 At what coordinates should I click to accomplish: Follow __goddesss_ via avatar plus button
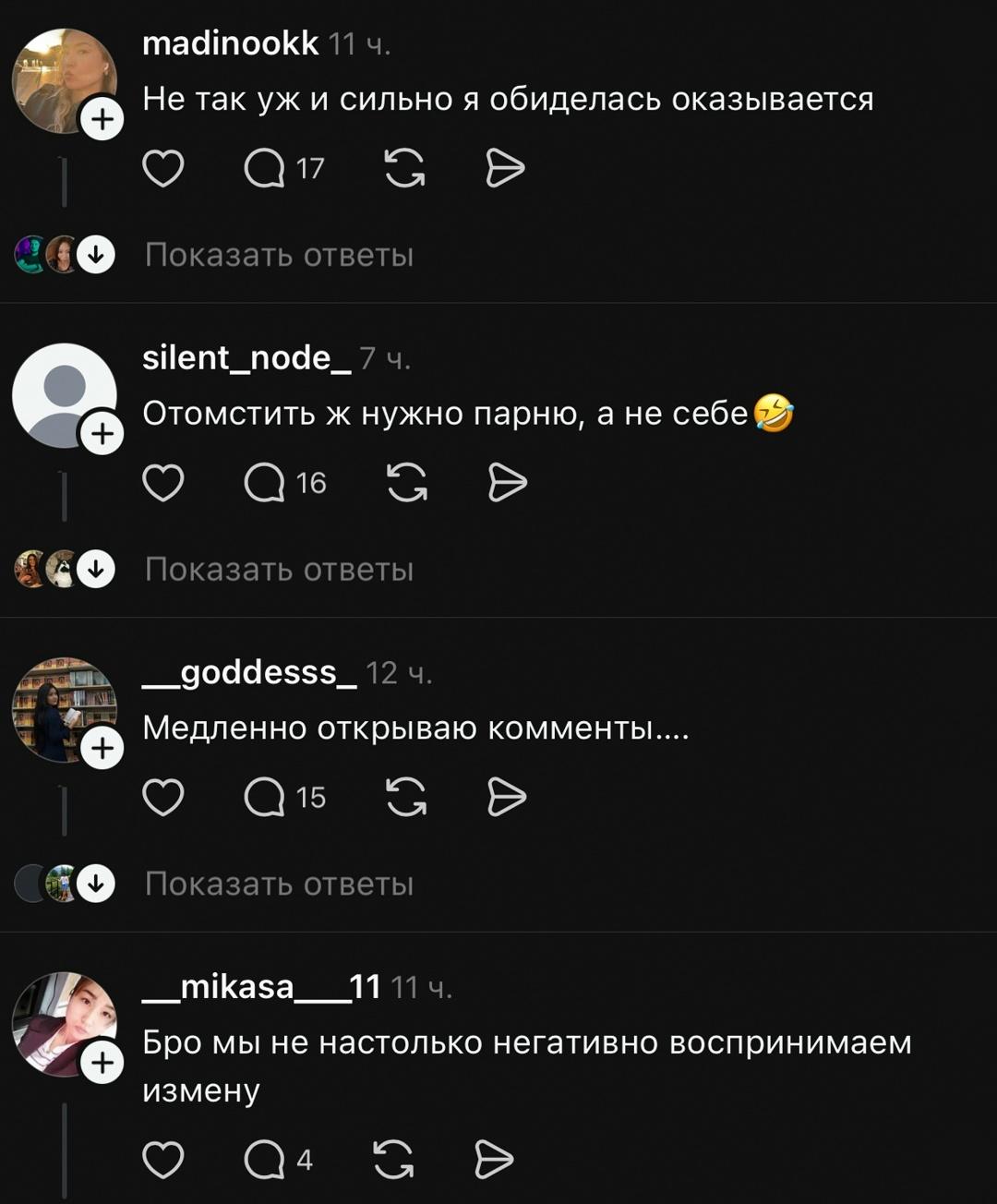point(102,748)
